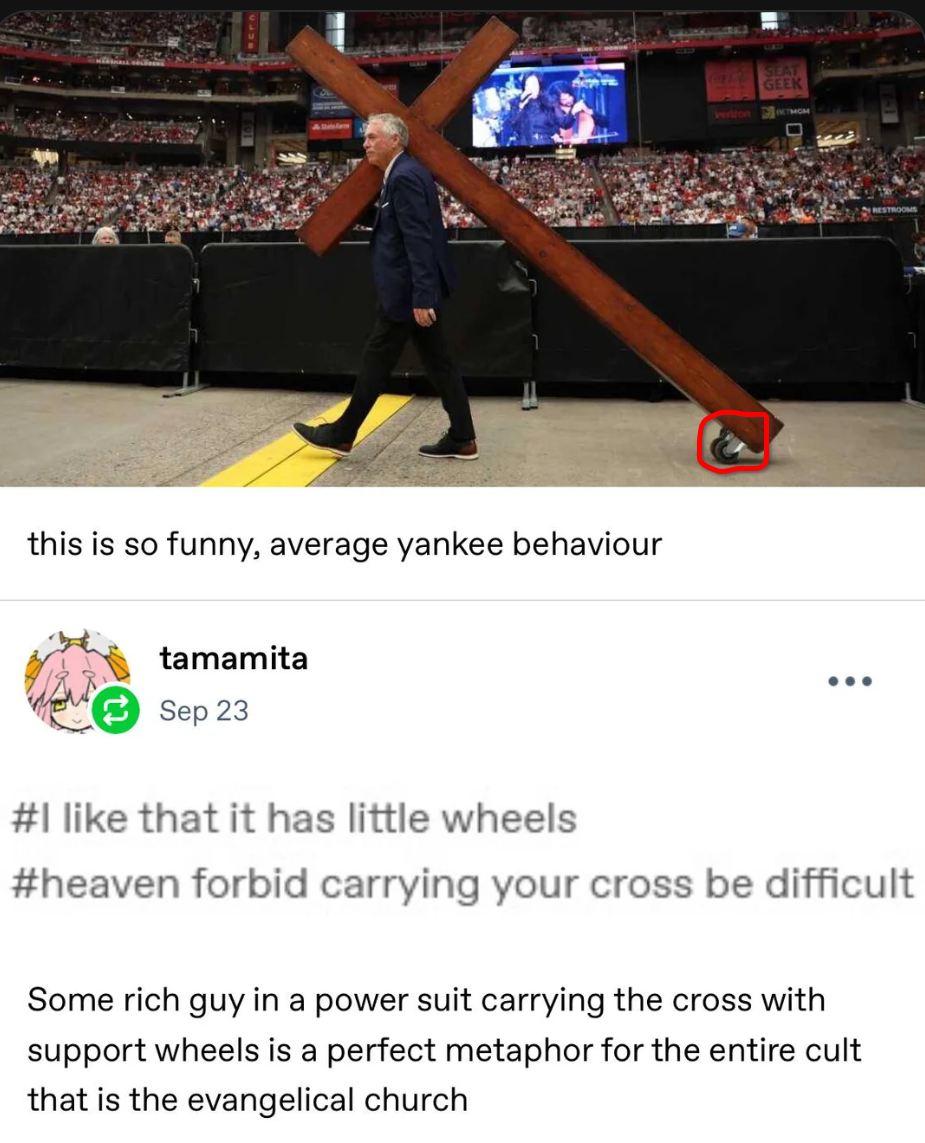Open the overflow menu on tamamita's reblog
The image size is (925, 1143).
click(850, 682)
